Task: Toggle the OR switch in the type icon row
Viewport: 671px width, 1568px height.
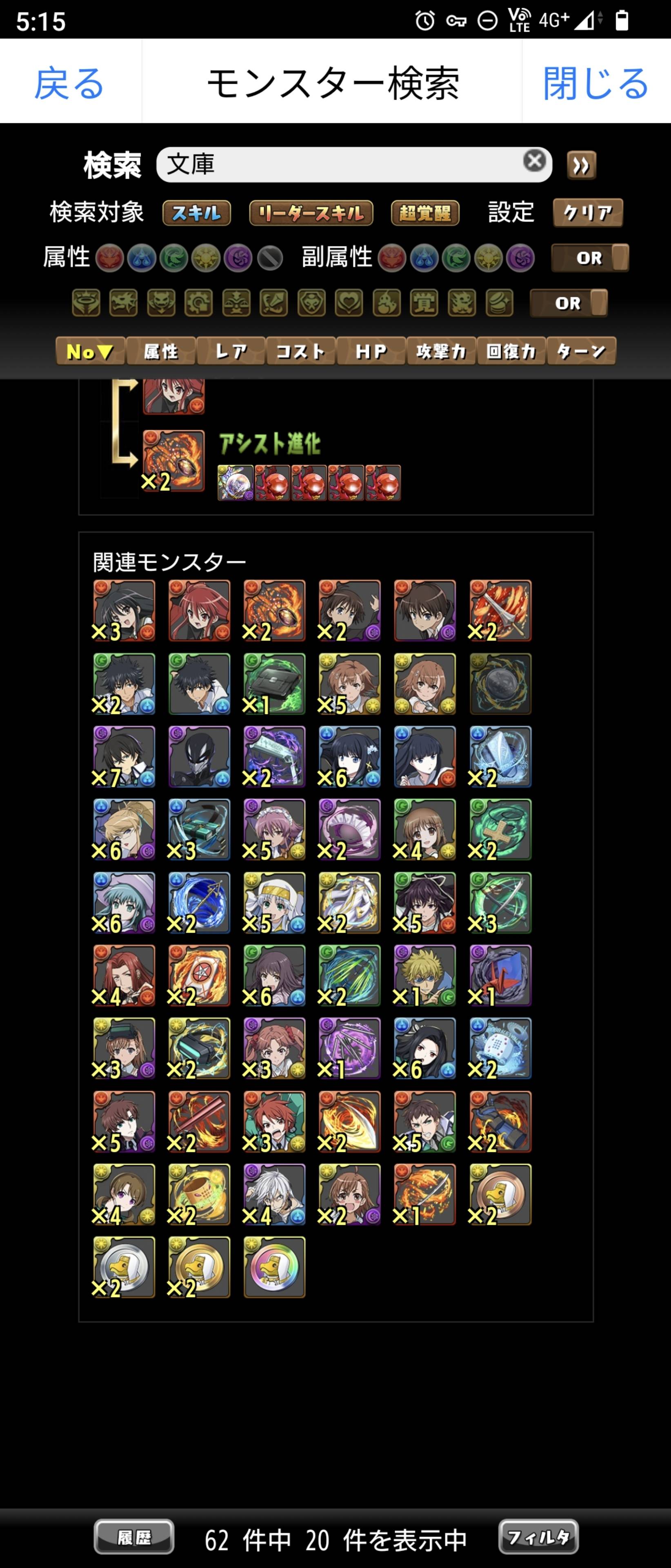Action: 568,303
